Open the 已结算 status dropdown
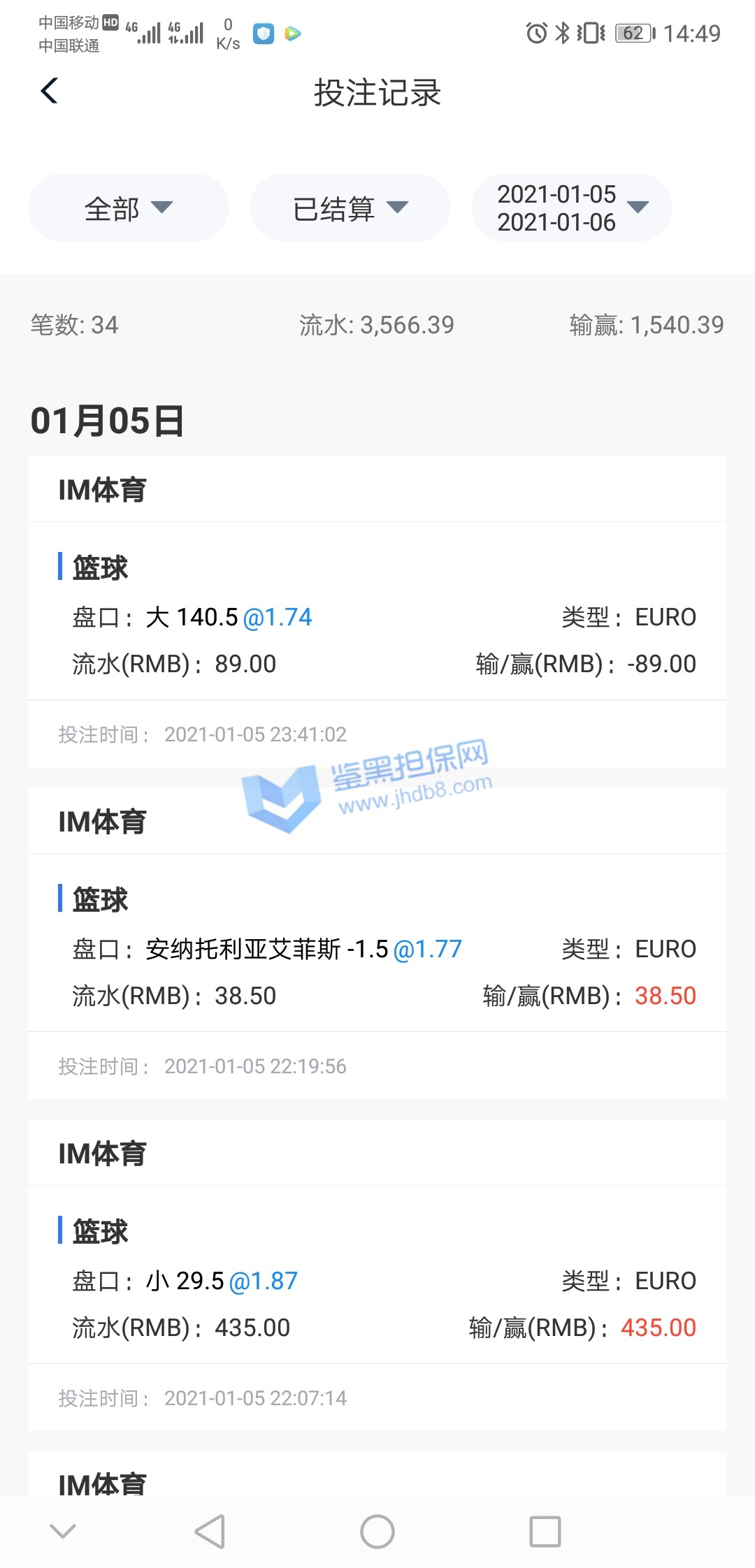The height and width of the screenshot is (1568, 755). point(350,208)
